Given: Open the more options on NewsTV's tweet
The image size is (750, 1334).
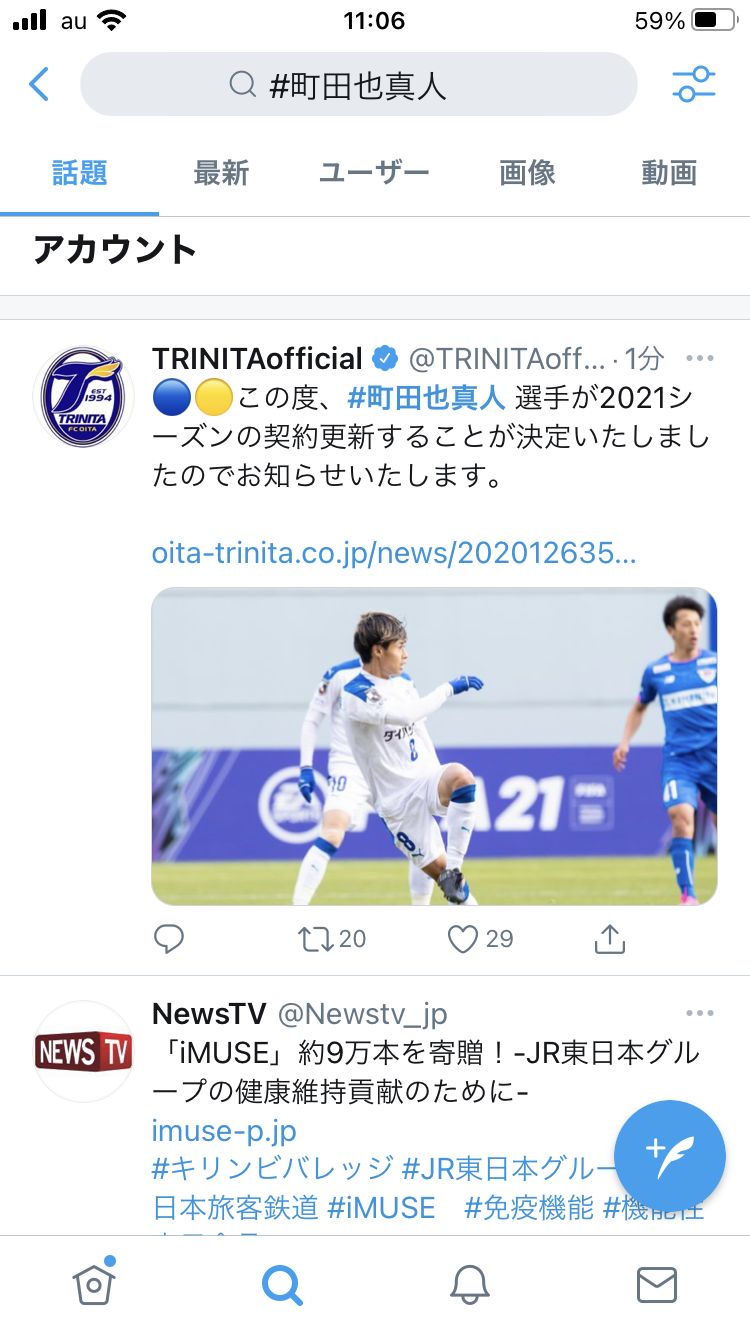Looking at the screenshot, I should point(700,1014).
